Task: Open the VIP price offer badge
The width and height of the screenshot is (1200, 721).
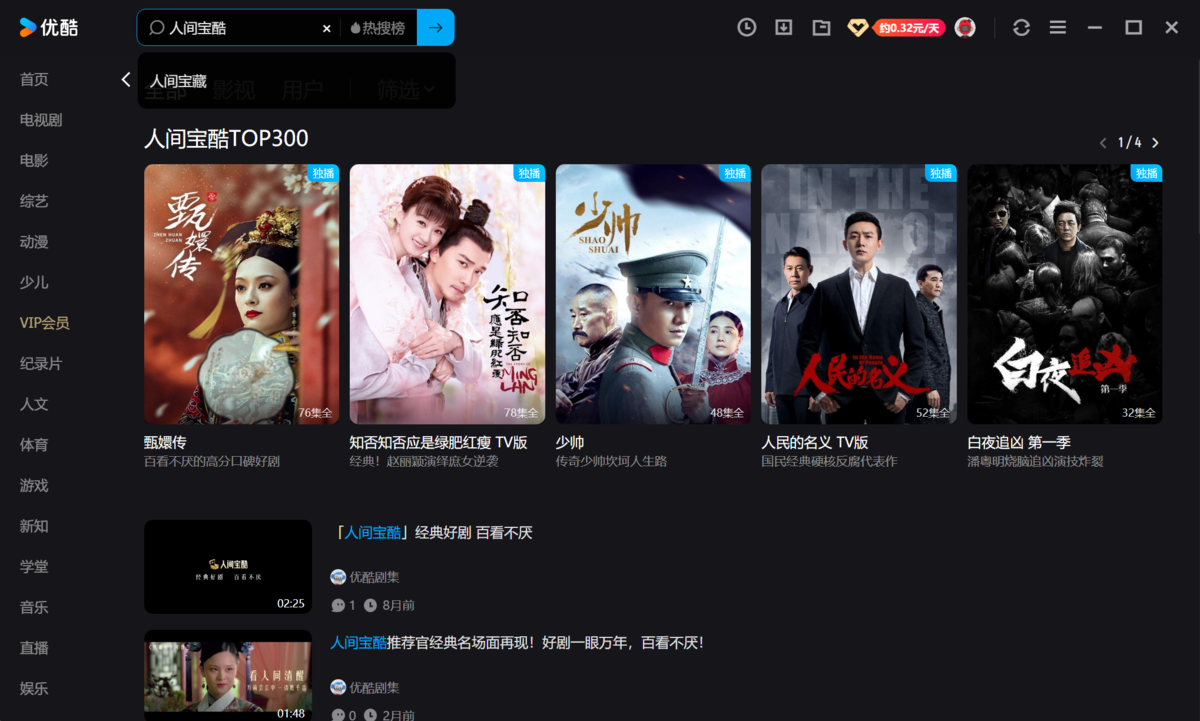Action: pos(909,28)
